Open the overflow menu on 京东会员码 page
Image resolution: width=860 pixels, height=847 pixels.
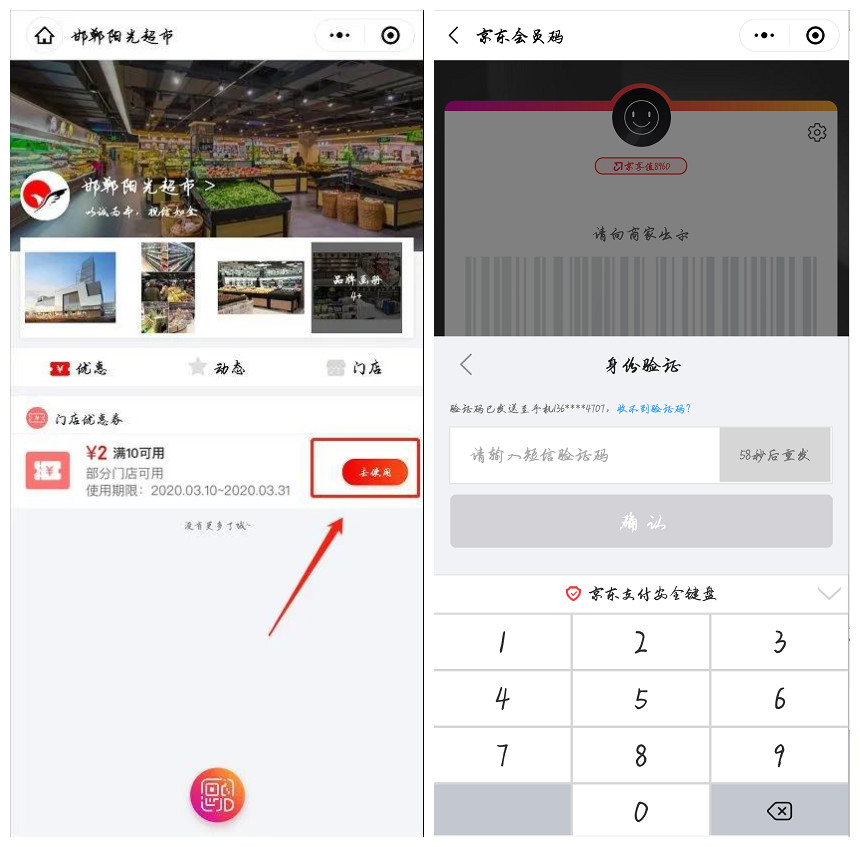[765, 36]
